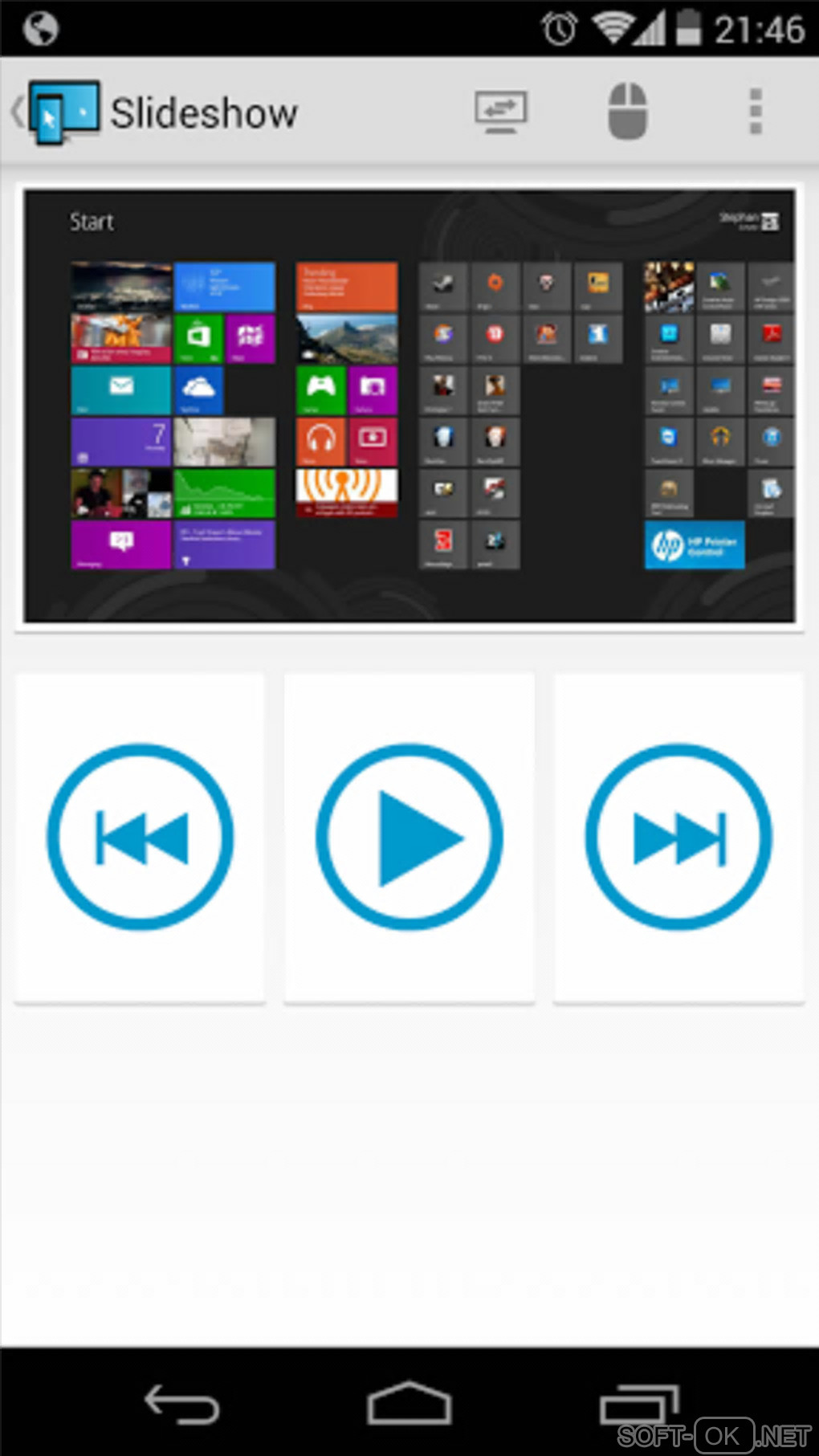
Task: Open the remote desktop screen preview
Action: click(409, 406)
